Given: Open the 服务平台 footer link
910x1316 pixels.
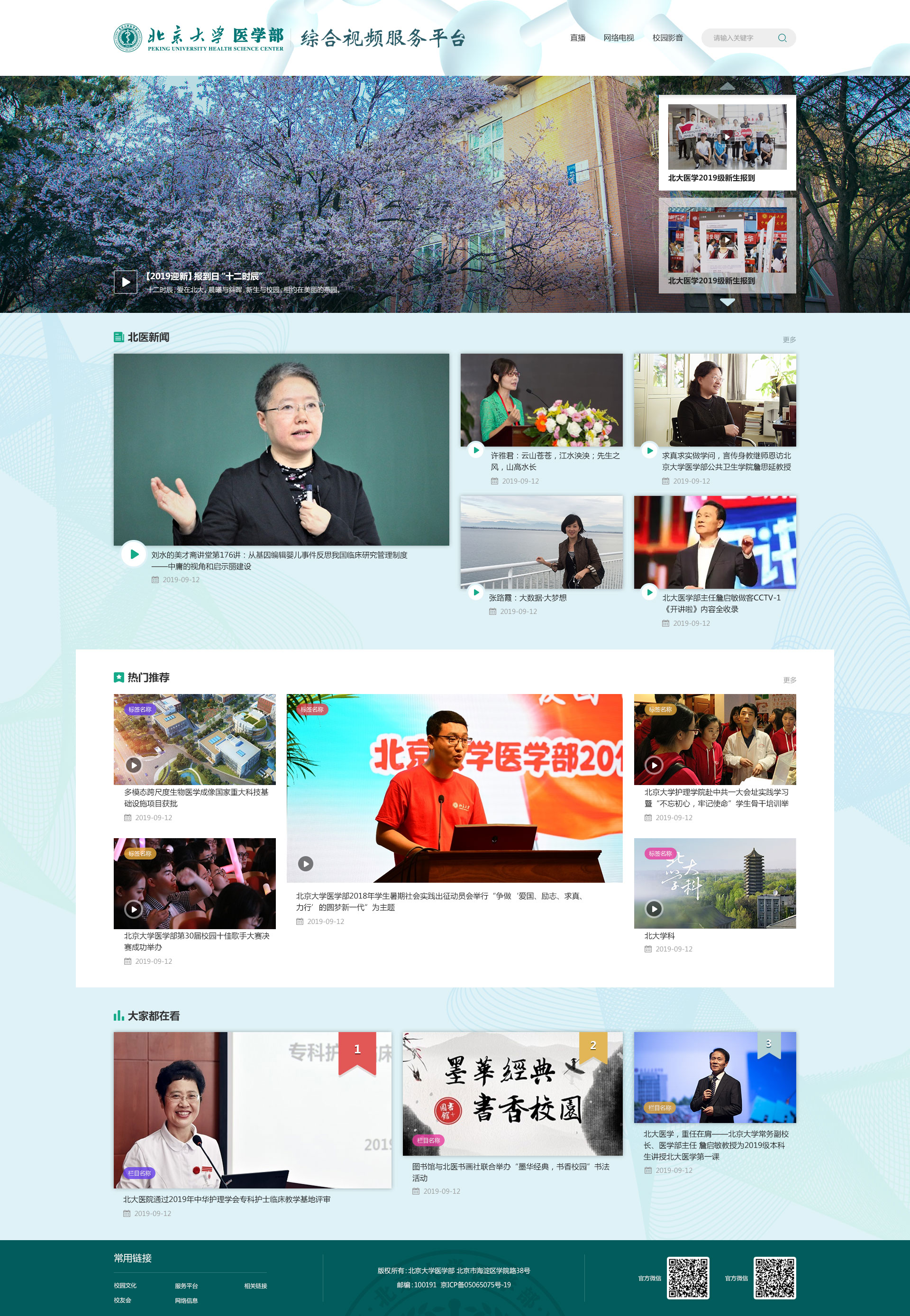Looking at the screenshot, I should (x=186, y=1285).
